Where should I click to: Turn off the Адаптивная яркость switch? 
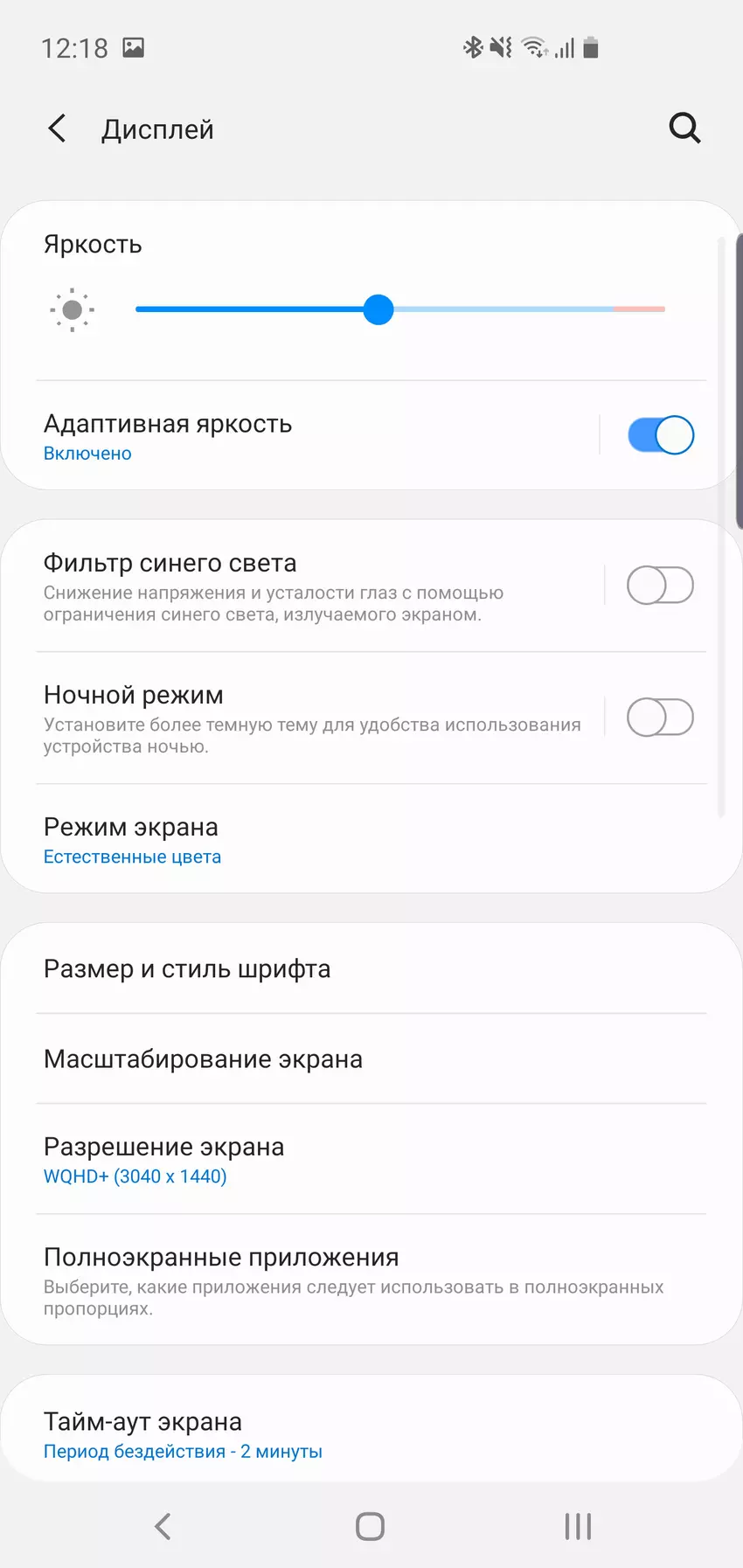coord(660,435)
